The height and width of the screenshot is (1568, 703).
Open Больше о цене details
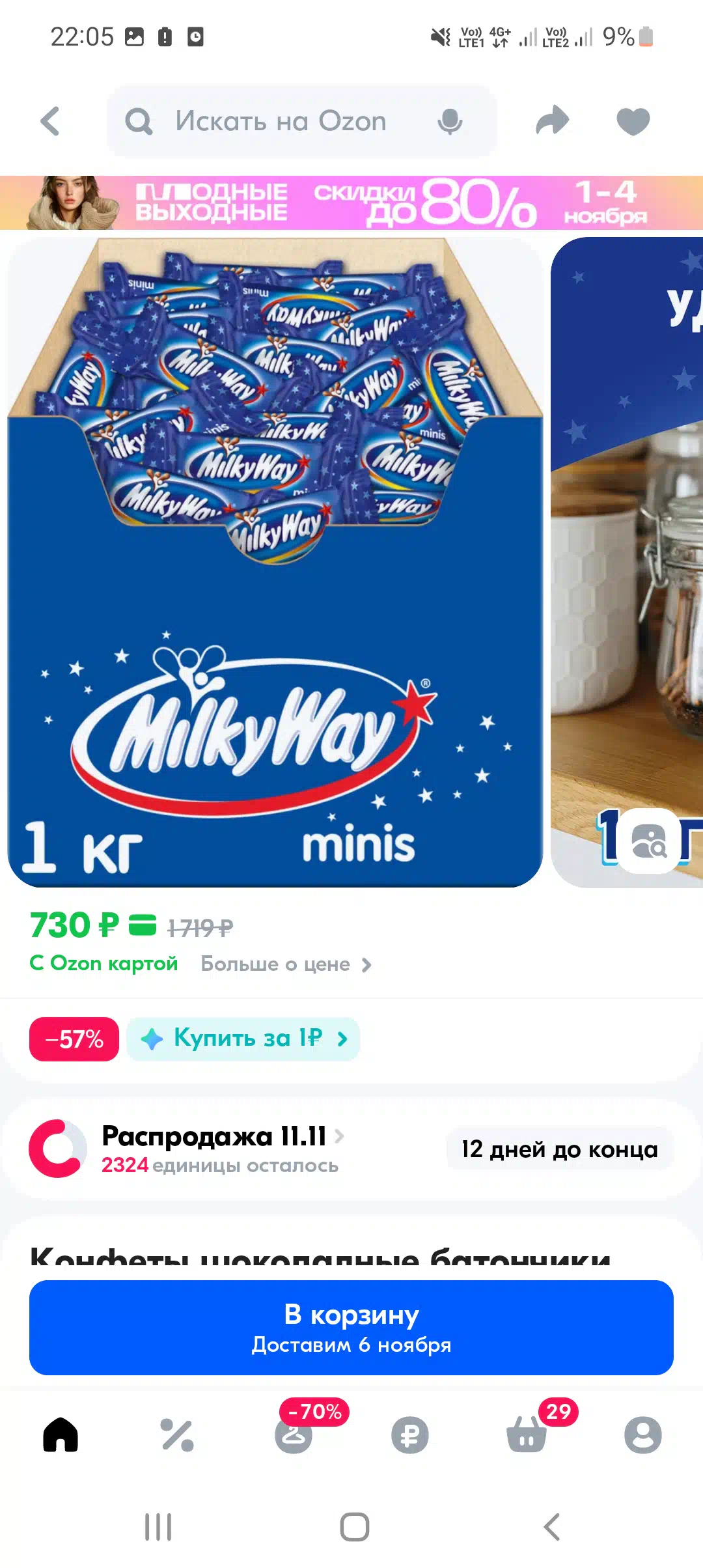[286, 964]
